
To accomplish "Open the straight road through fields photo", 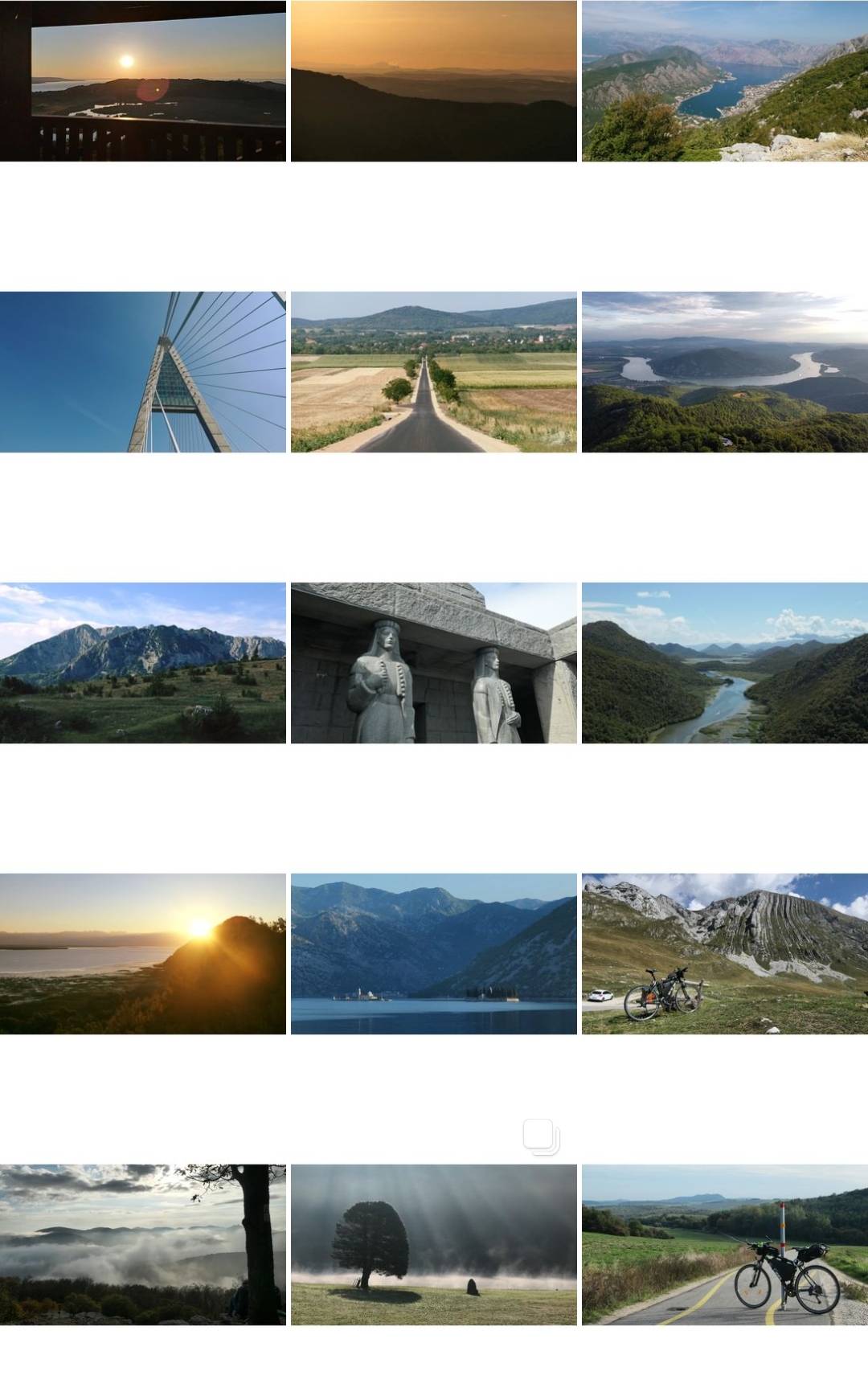I will [433, 371].
